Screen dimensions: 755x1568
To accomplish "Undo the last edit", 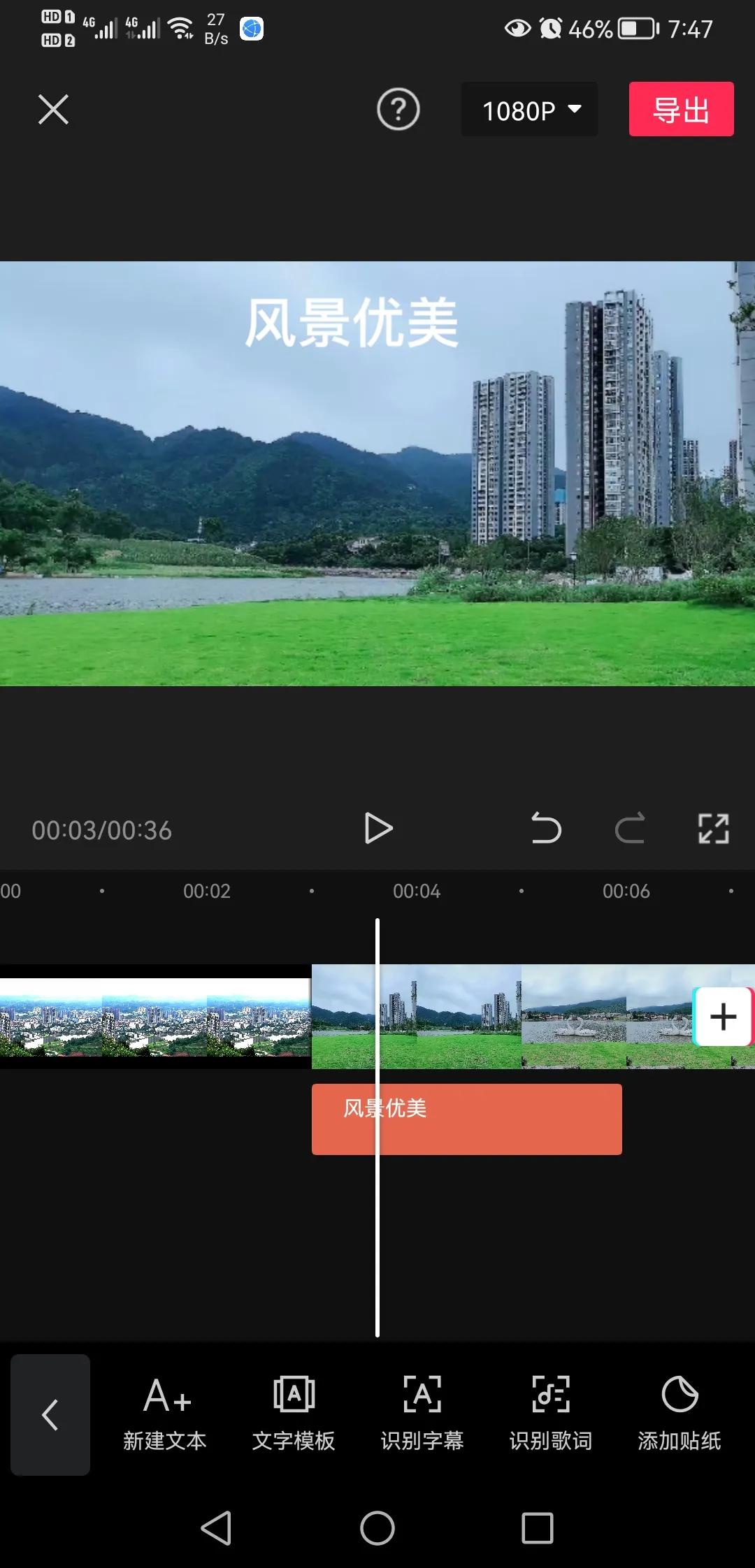I will (x=547, y=829).
